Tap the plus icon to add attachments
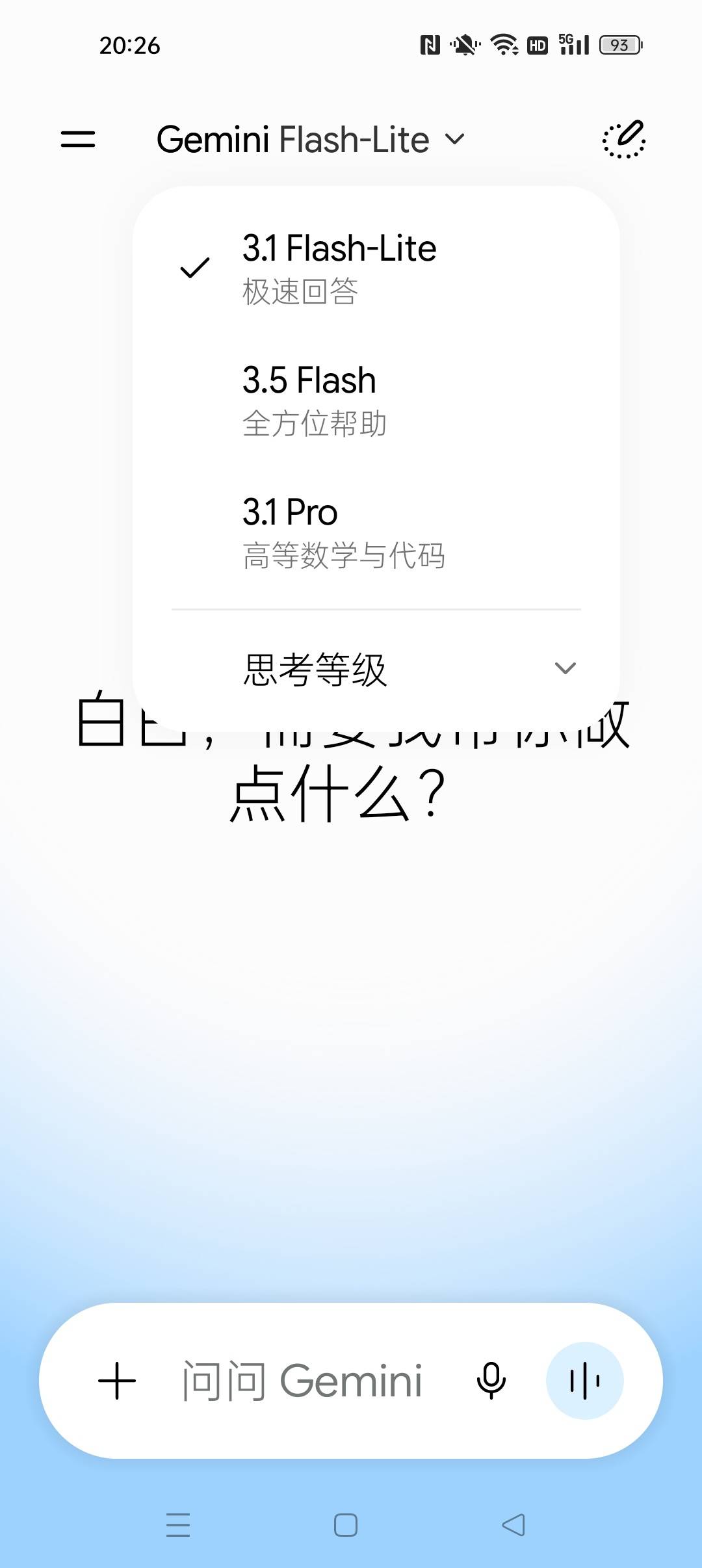The image size is (702, 1568). (117, 1381)
